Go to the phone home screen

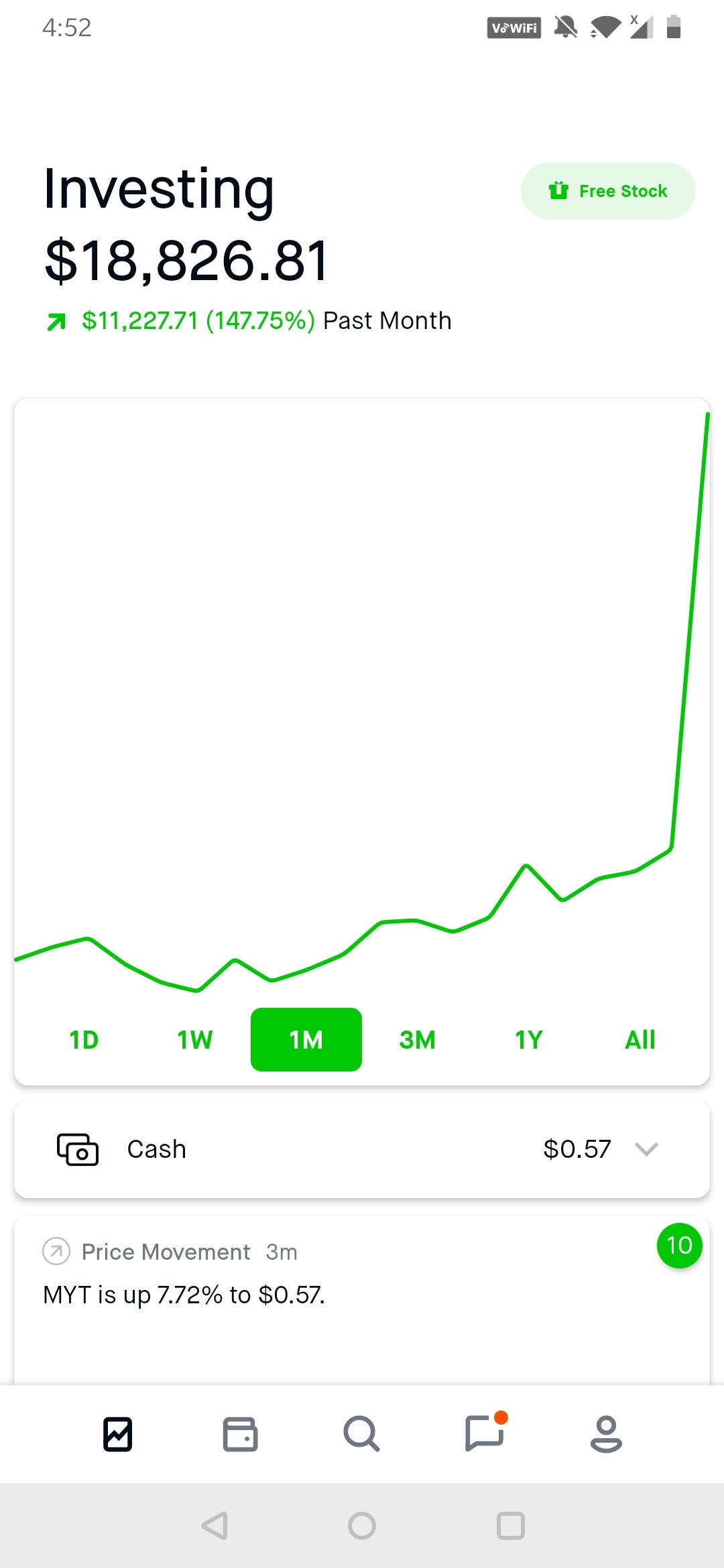click(362, 1526)
